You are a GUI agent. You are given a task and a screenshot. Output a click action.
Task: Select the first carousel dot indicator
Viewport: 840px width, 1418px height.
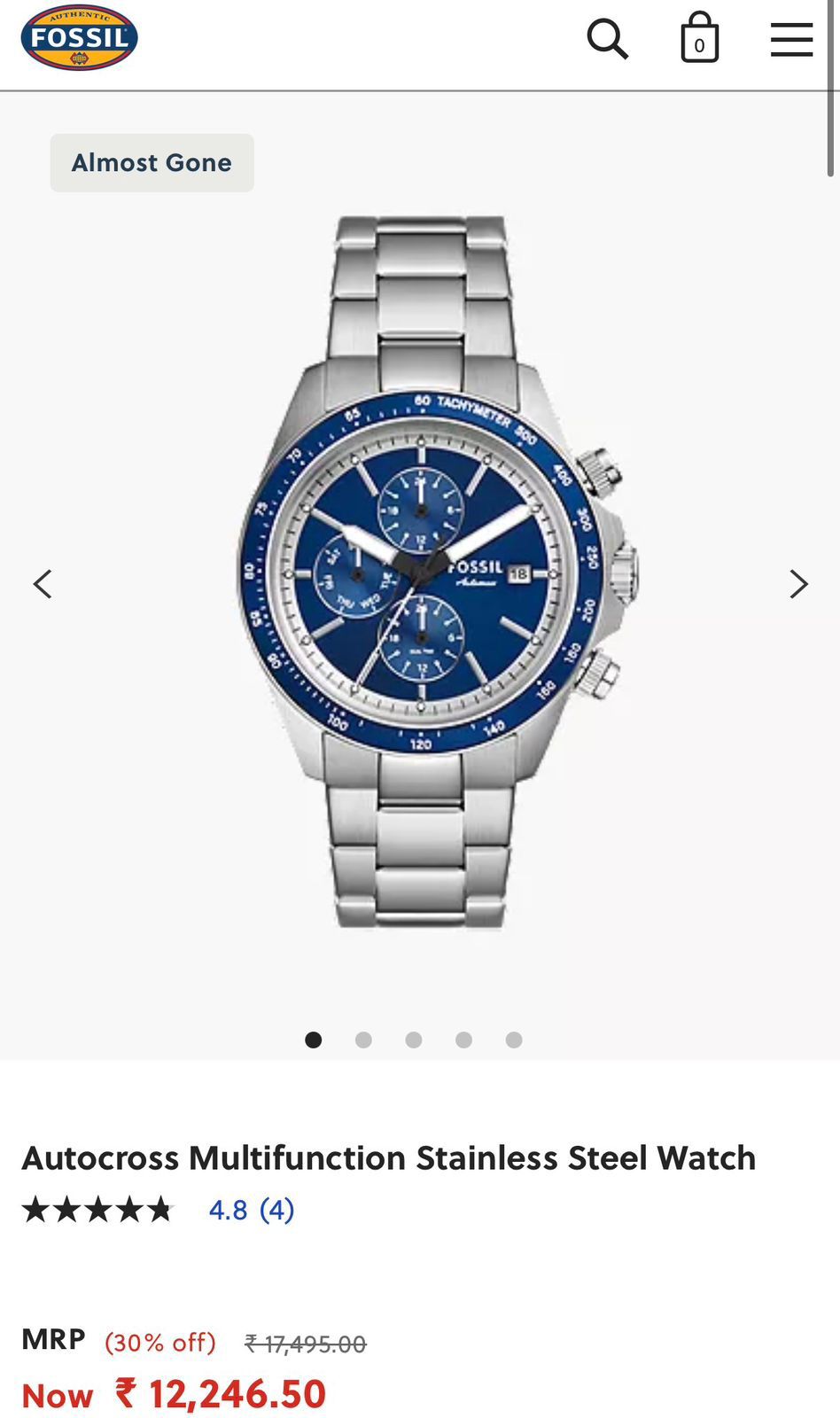[x=313, y=1040]
